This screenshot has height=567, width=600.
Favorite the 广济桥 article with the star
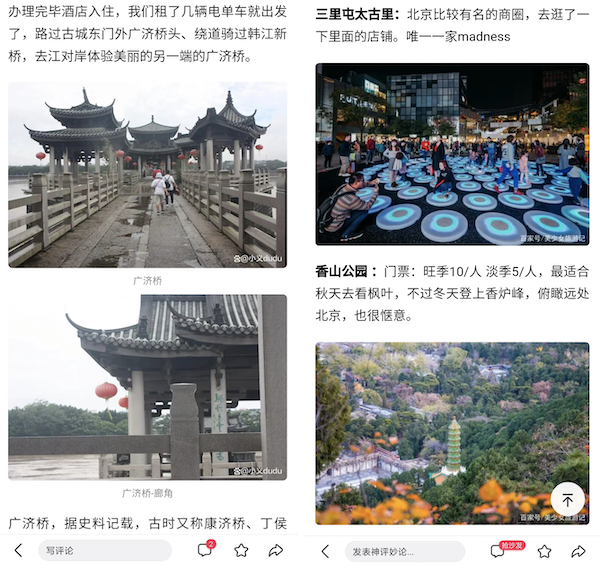click(x=241, y=550)
